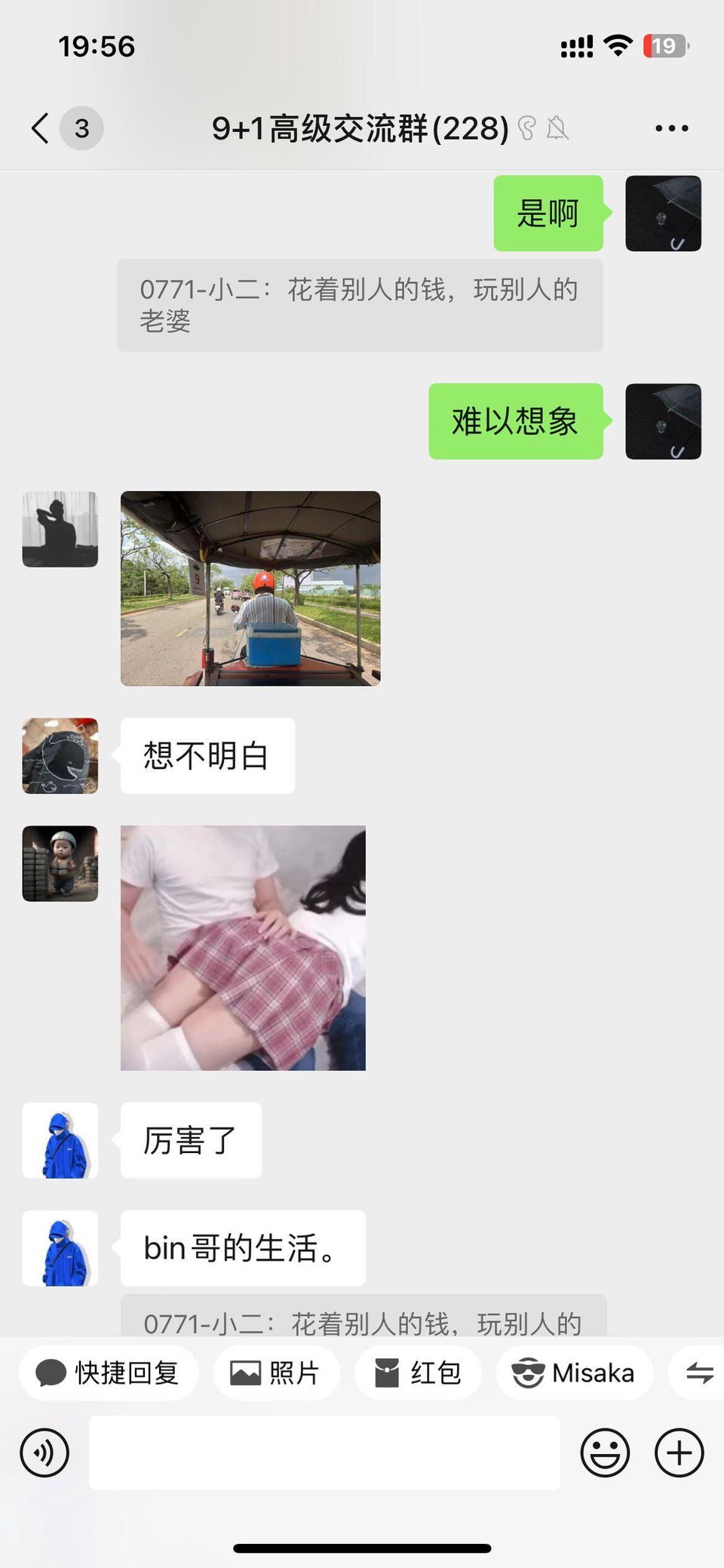724x1568 pixels.
Task: Go back to the chat list
Action: (x=41, y=128)
